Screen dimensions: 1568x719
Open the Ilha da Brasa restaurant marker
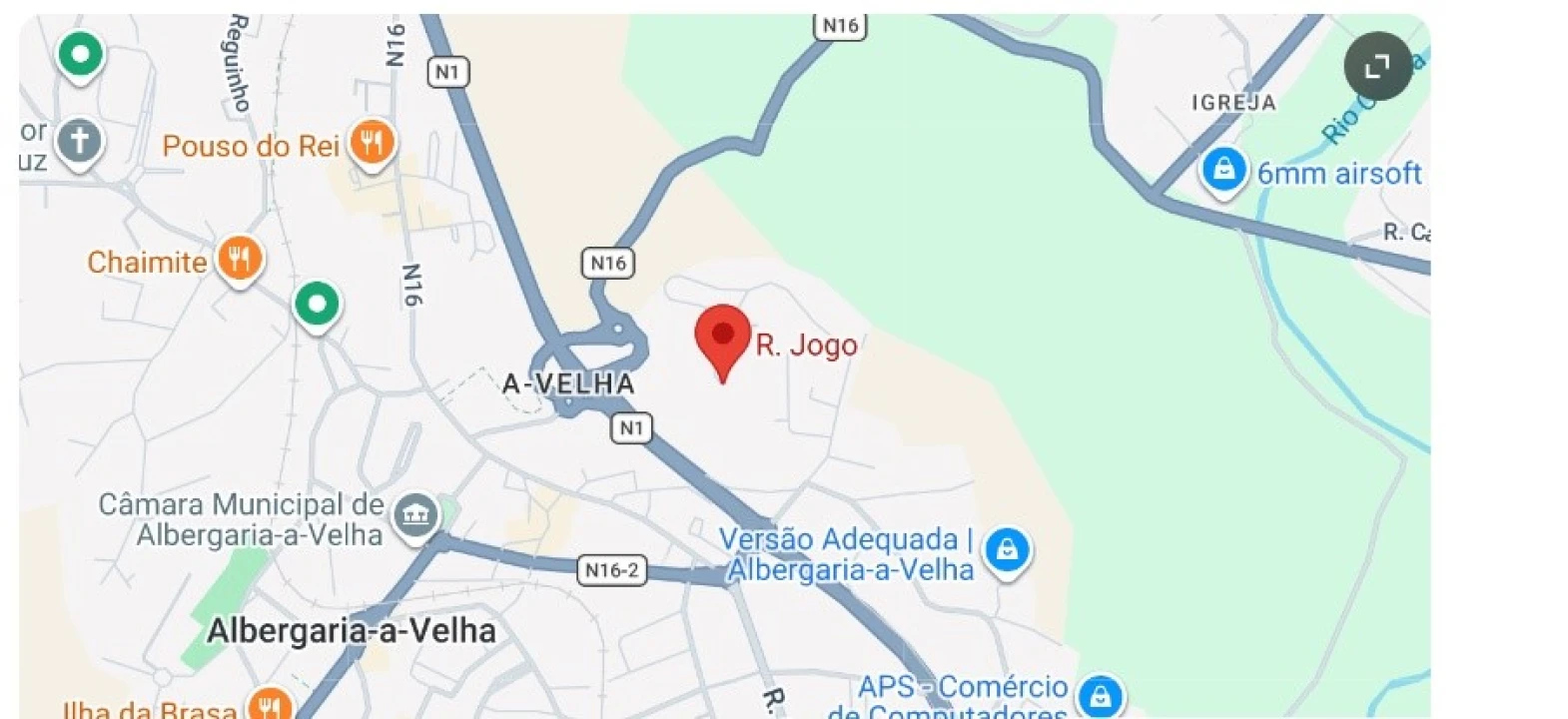[x=269, y=705]
